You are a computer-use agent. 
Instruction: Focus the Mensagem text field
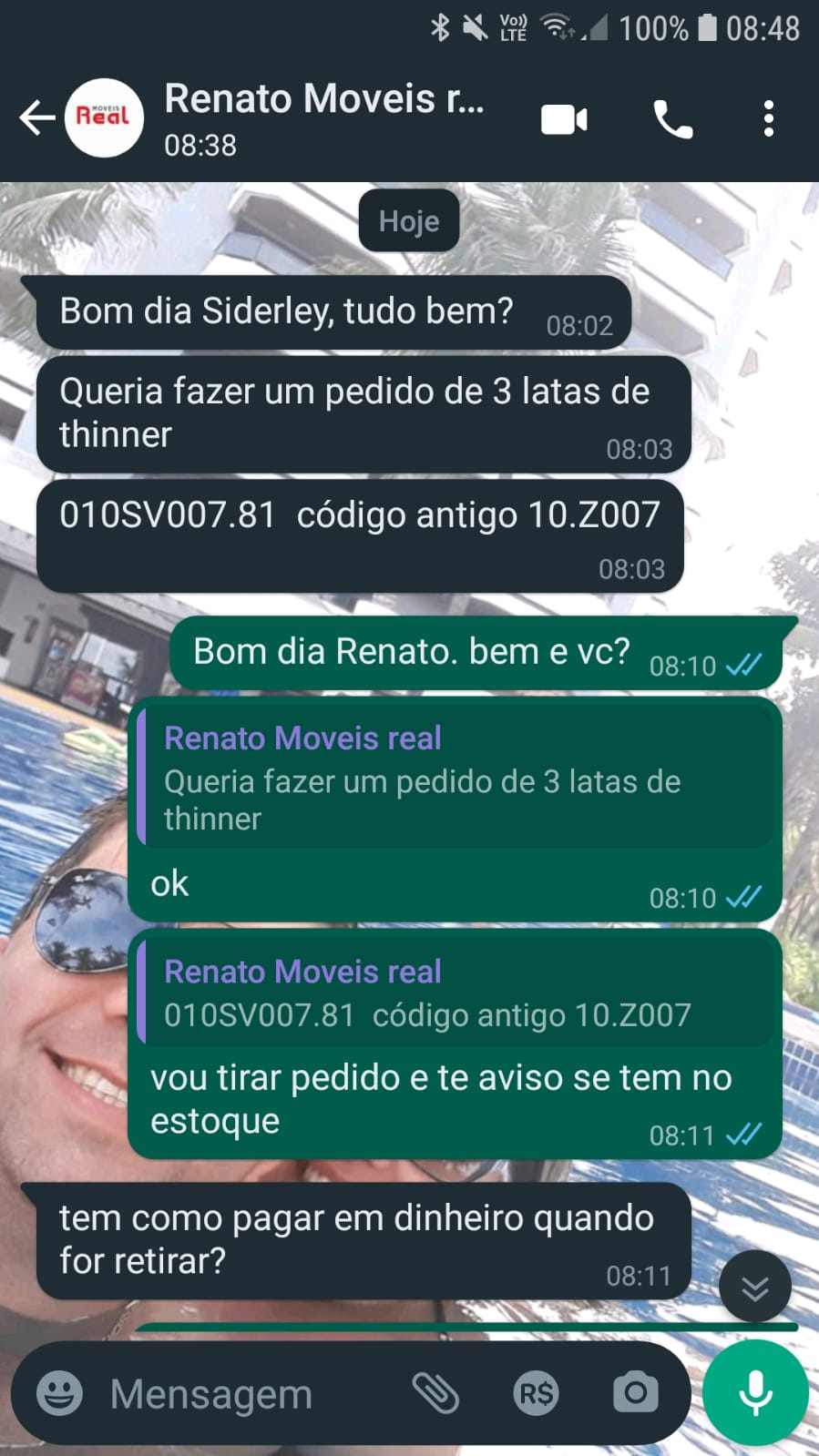click(x=246, y=1393)
